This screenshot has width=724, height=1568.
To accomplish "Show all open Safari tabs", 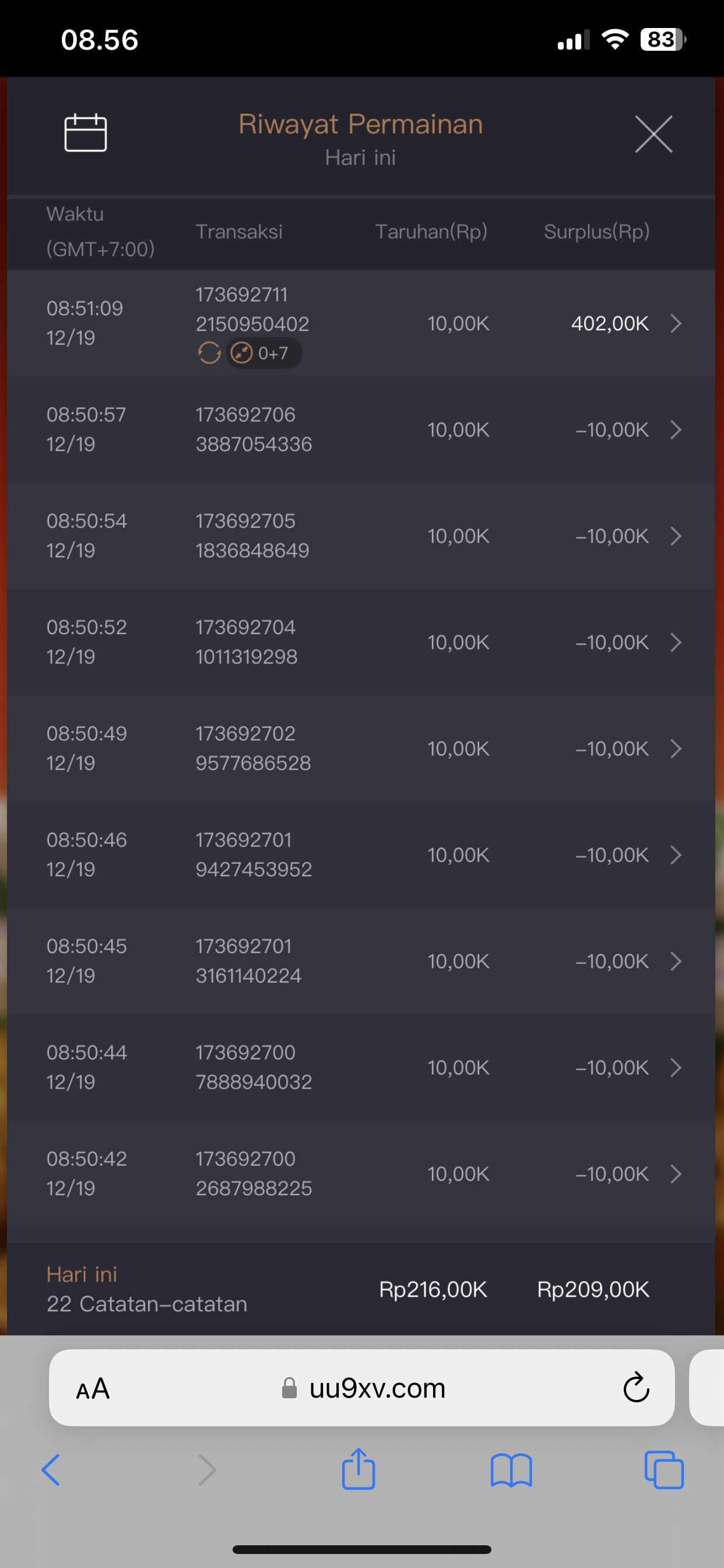I will [x=663, y=1471].
